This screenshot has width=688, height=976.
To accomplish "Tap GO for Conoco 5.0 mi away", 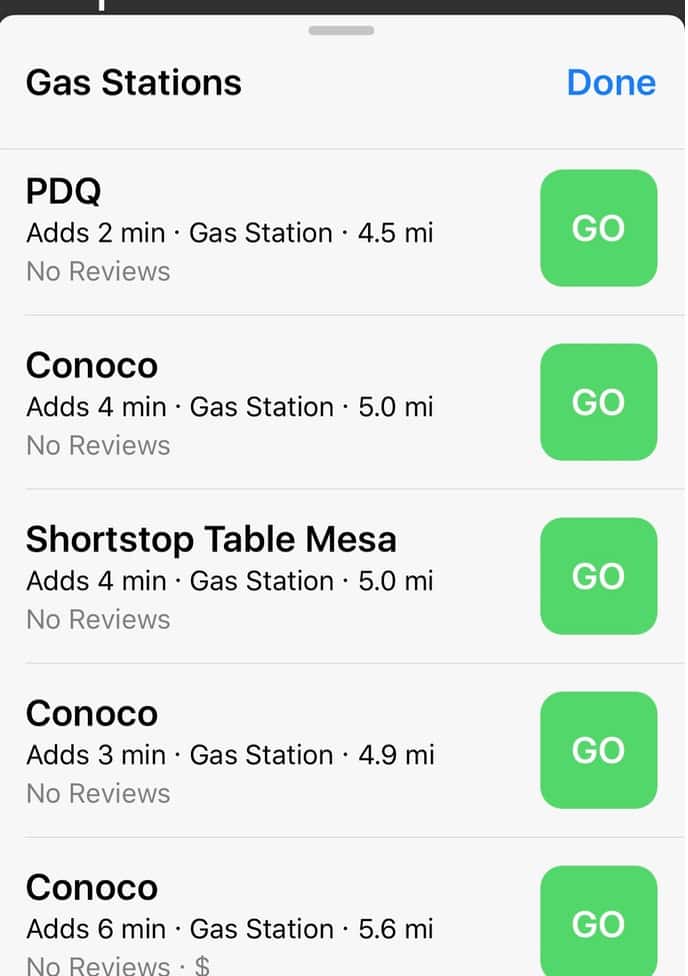I will click(x=598, y=402).
